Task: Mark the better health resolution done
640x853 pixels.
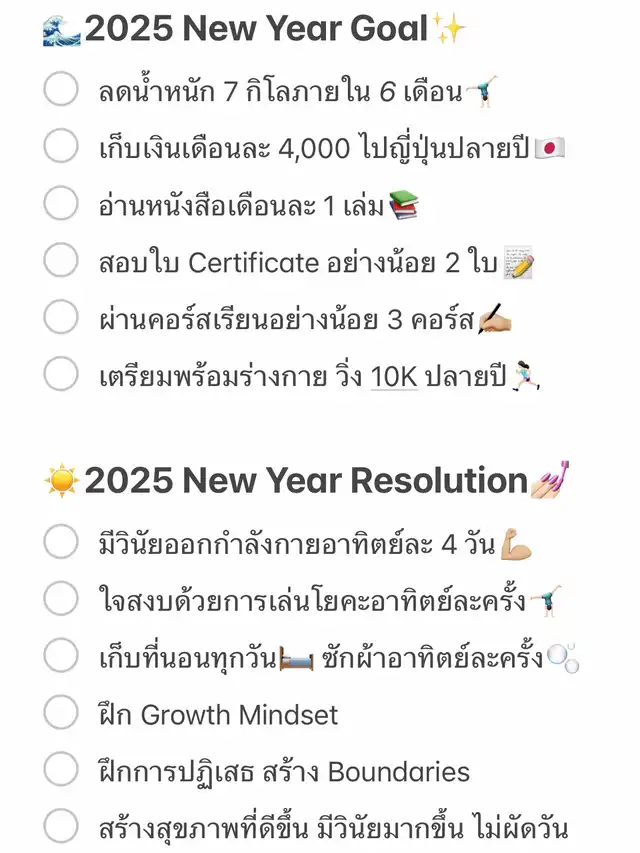Action: (x=61, y=828)
